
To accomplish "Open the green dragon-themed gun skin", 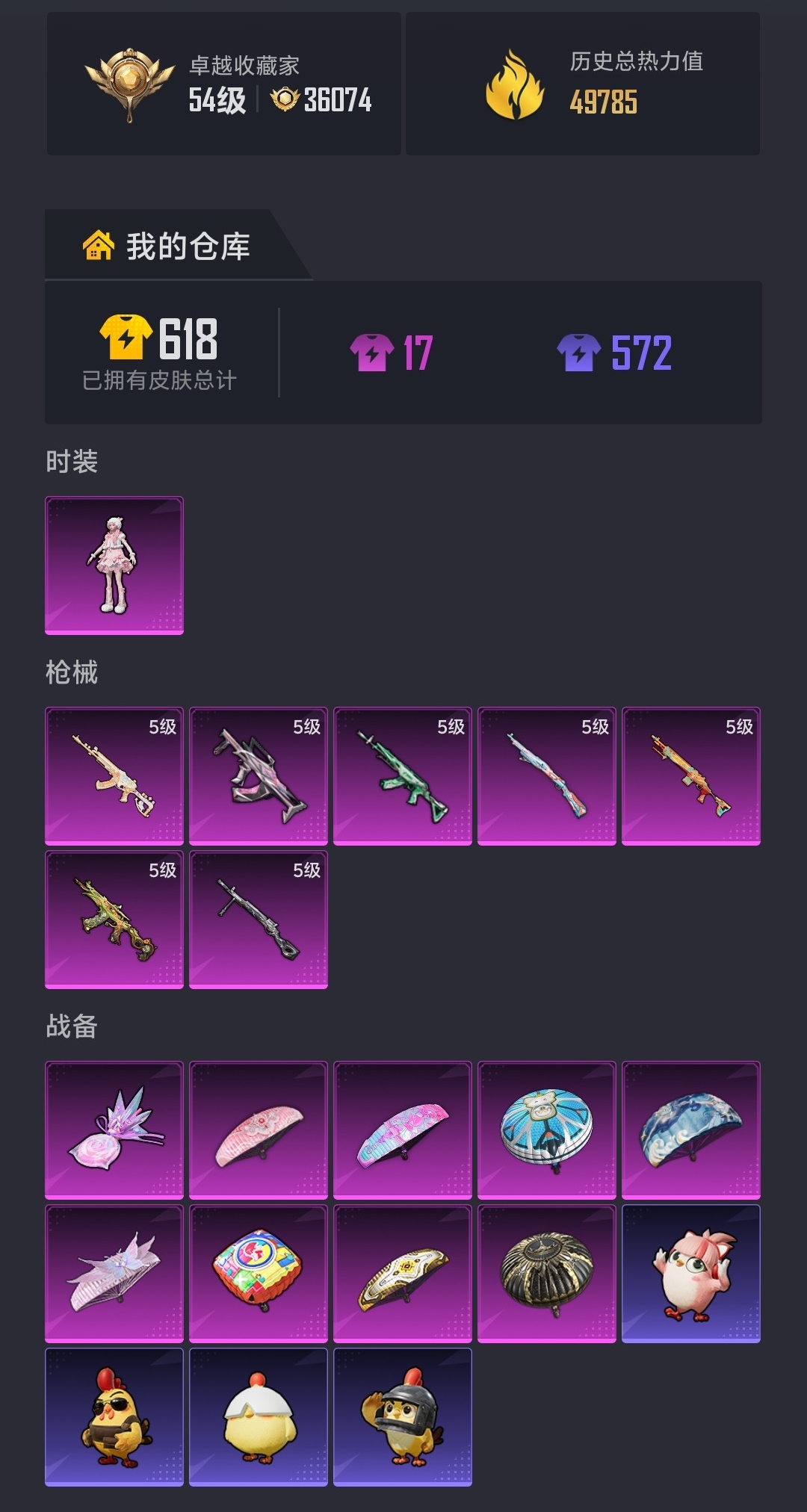I will click(114, 920).
